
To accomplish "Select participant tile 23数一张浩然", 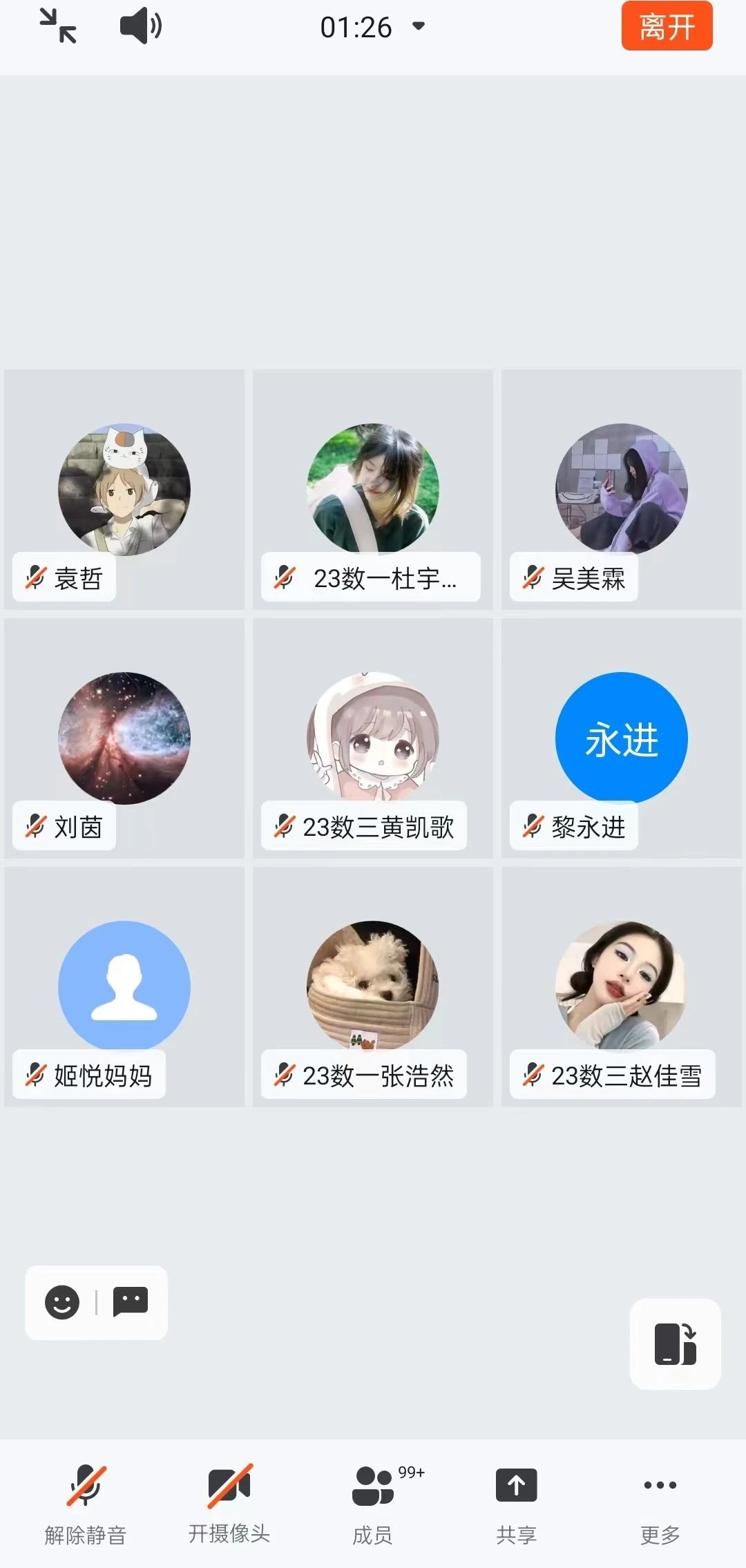I will 373,987.
